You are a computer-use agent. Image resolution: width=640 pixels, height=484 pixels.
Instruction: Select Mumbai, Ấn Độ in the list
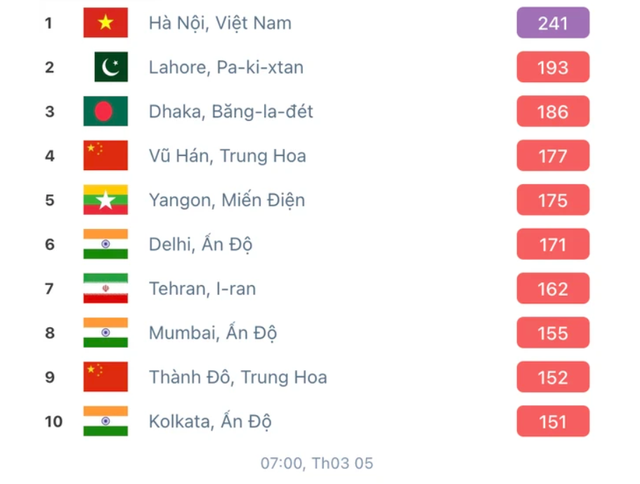click(x=212, y=332)
